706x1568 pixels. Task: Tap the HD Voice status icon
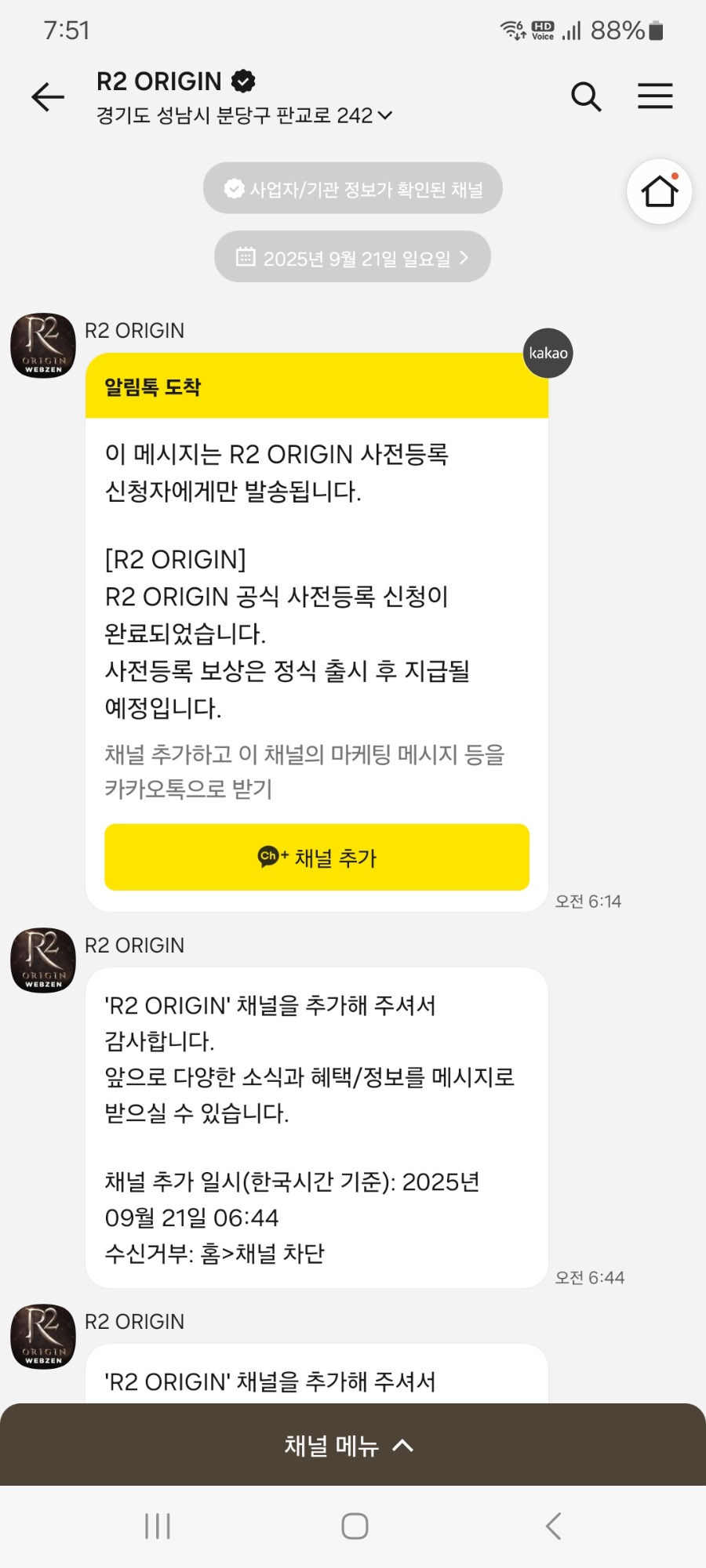[x=541, y=30]
